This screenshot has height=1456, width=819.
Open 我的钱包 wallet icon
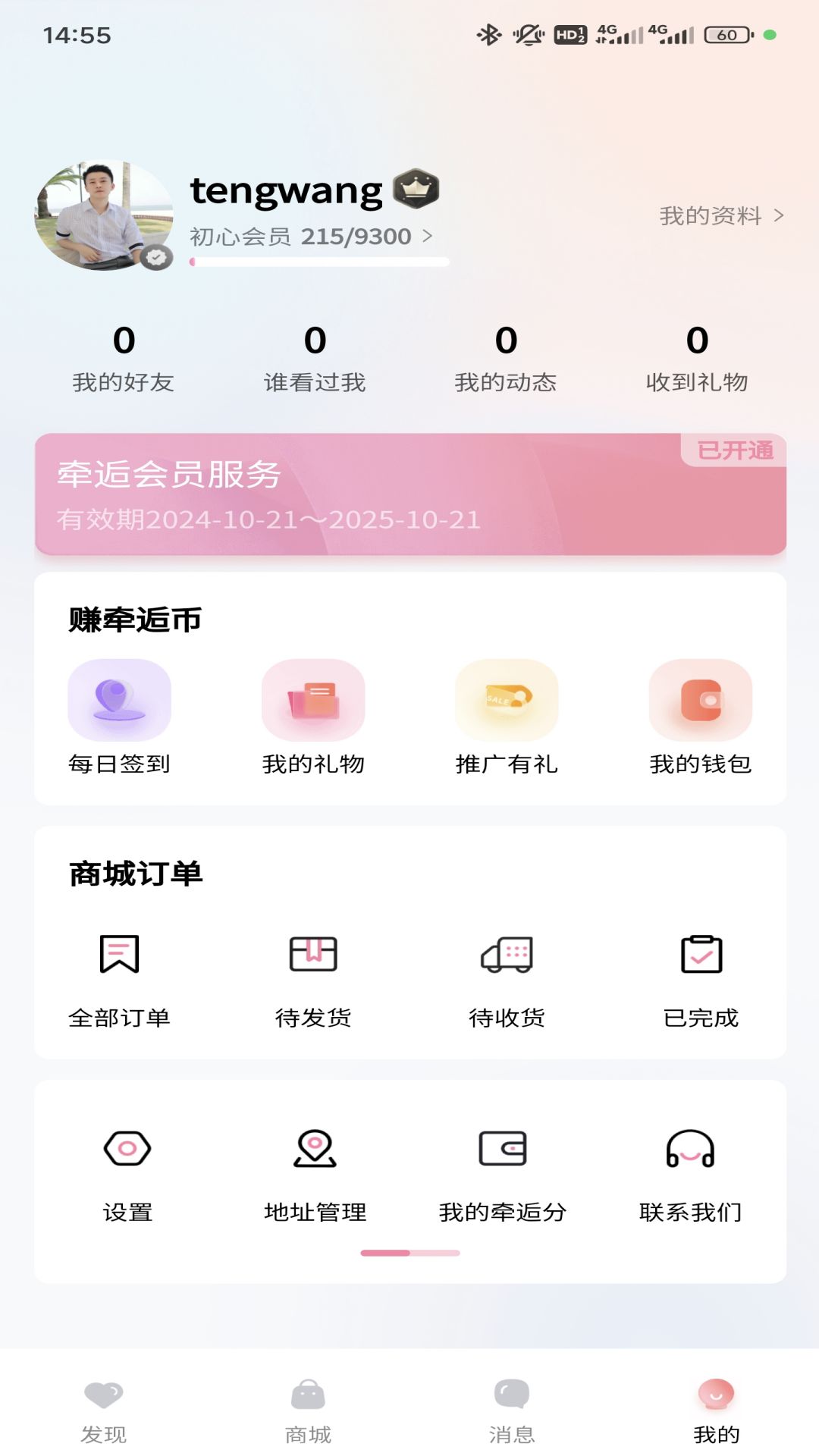pyautogui.click(x=699, y=700)
